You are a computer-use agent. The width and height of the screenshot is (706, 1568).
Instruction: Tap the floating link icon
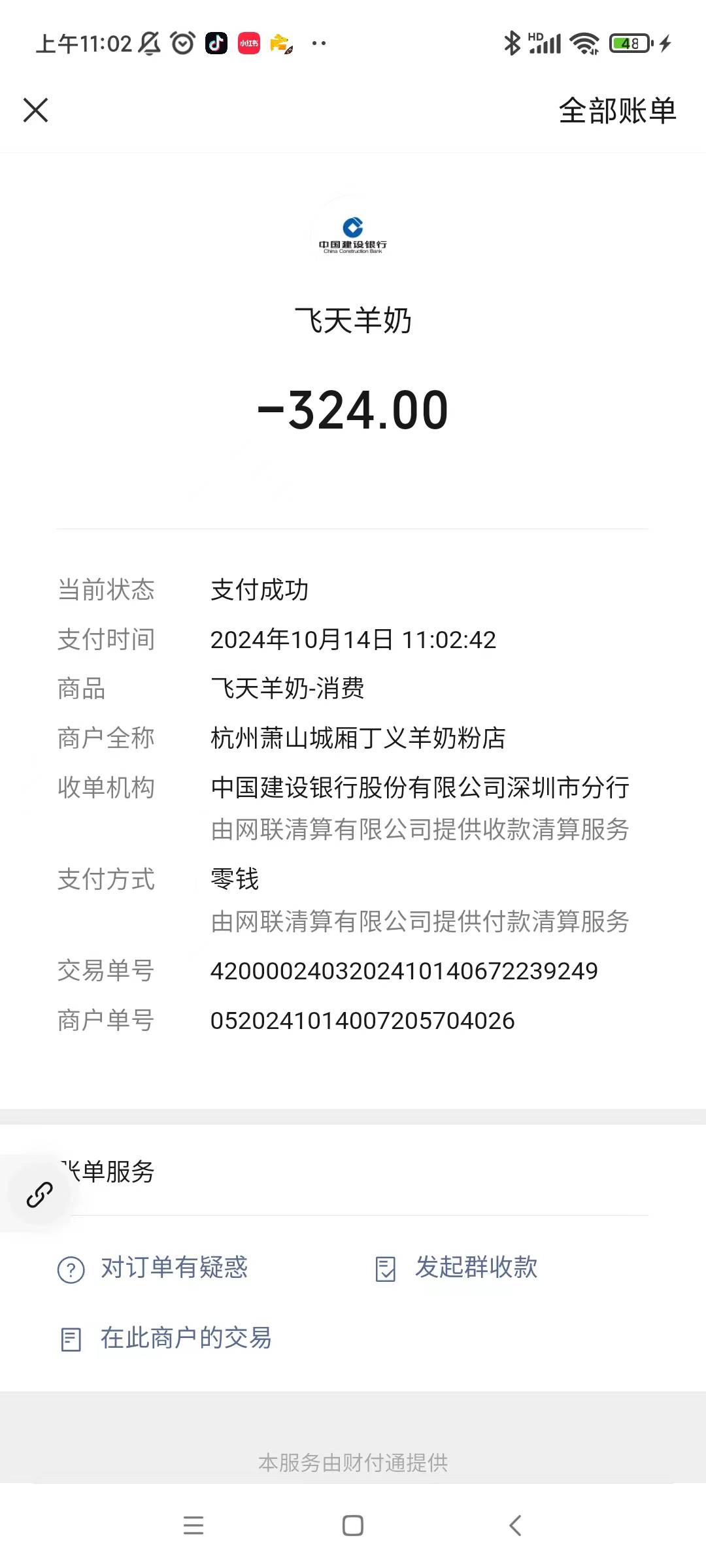(x=39, y=1195)
